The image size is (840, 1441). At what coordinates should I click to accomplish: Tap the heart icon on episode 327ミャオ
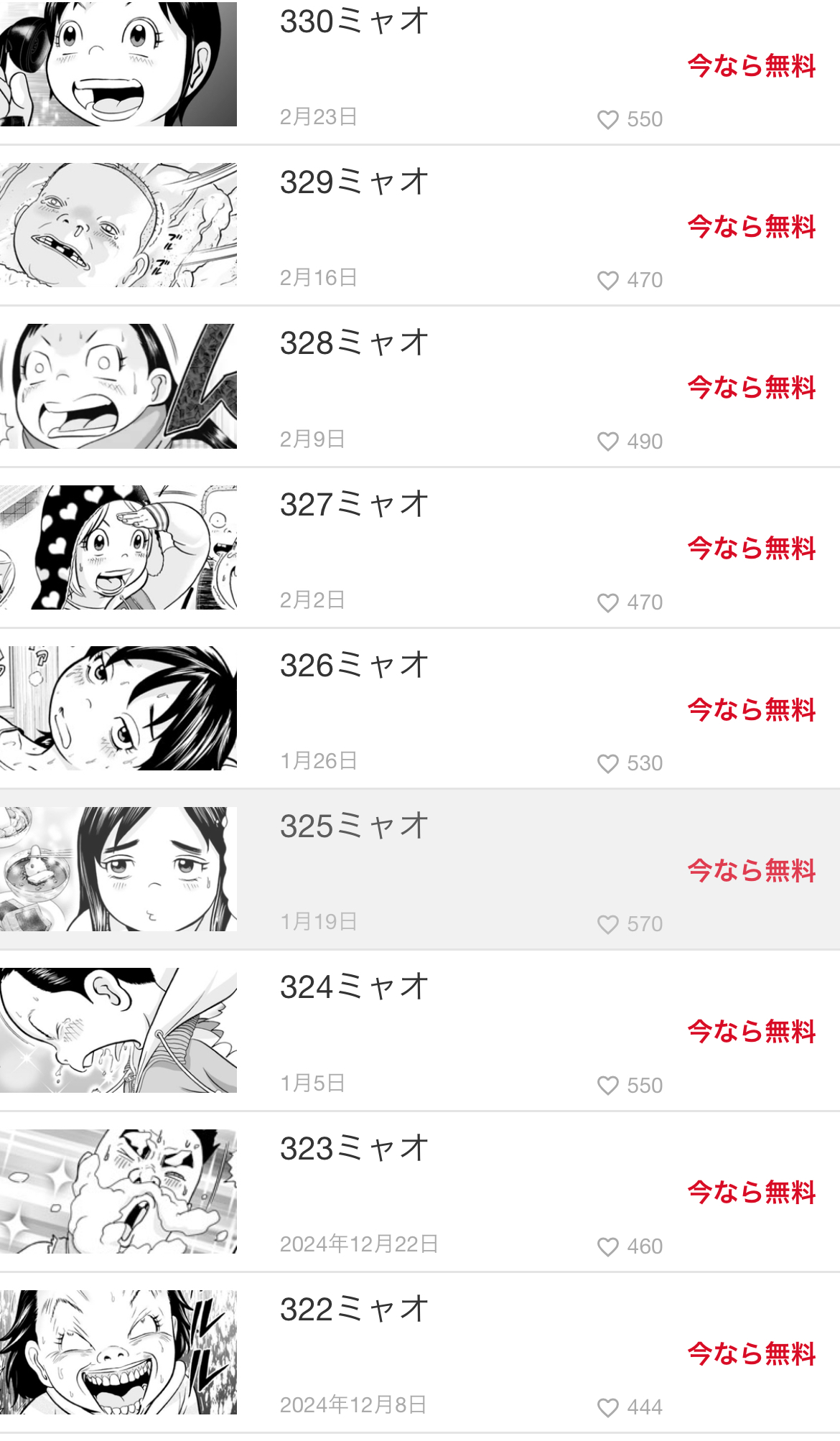[x=607, y=602]
